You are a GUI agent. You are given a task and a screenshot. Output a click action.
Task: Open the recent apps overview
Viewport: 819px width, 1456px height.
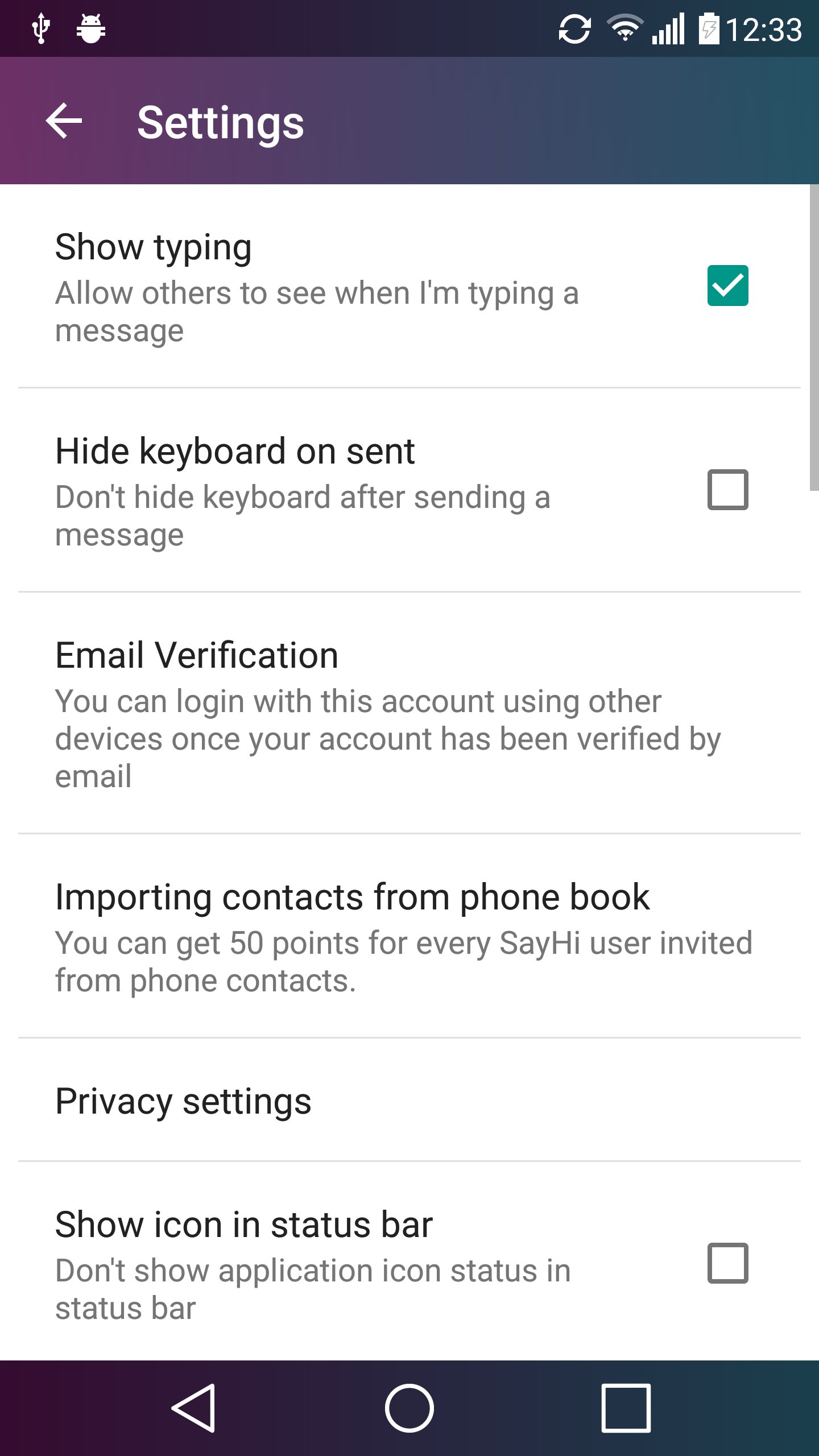tap(626, 1408)
